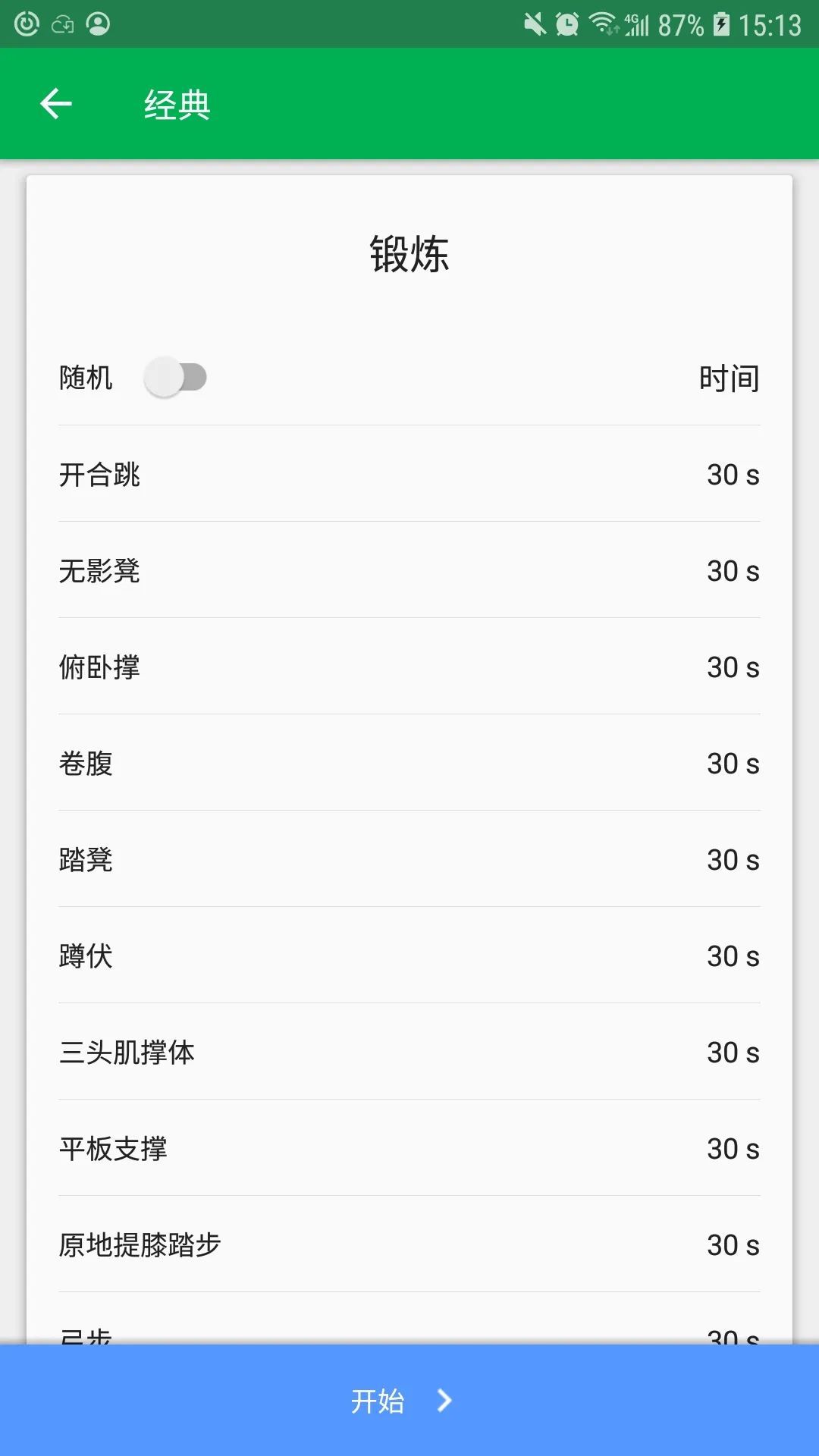Screen dimensions: 819x1456
Task: Open the 开合跳 exercise row
Action: (x=409, y=475)
